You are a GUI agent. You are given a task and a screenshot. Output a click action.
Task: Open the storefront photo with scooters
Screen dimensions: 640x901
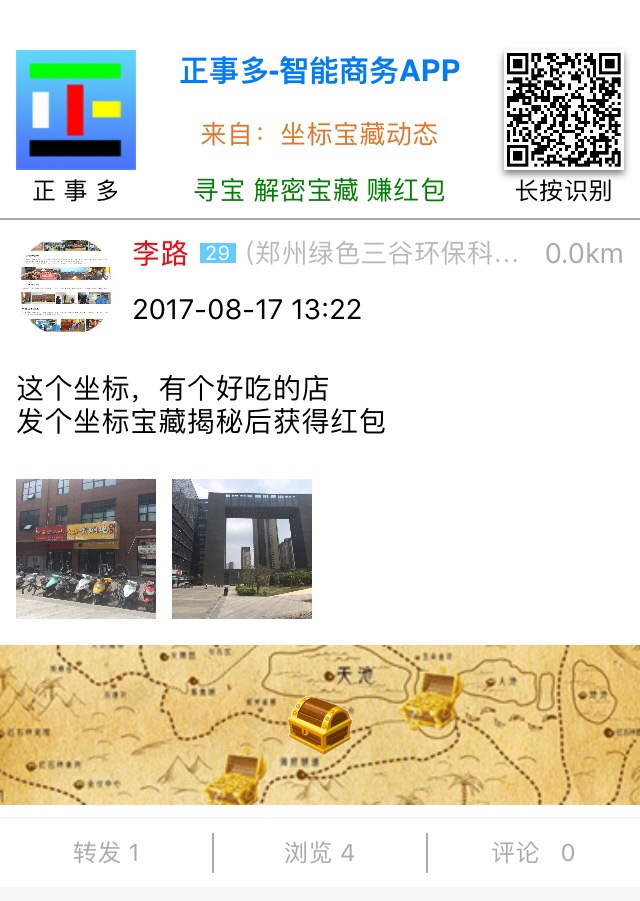tap(86, 548)
